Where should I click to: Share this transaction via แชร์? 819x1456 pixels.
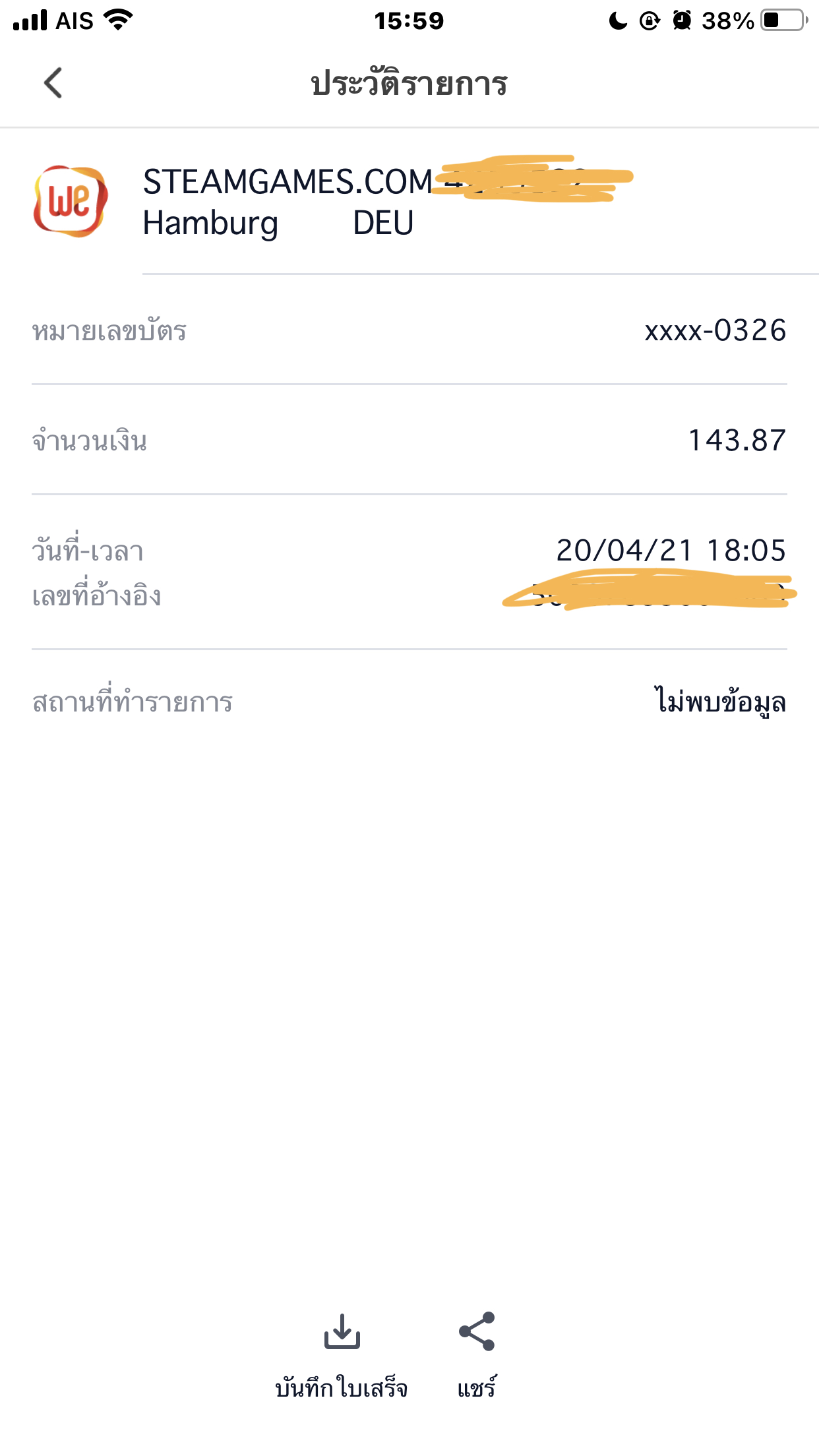pyautogui.click(x=477, y=1356)
